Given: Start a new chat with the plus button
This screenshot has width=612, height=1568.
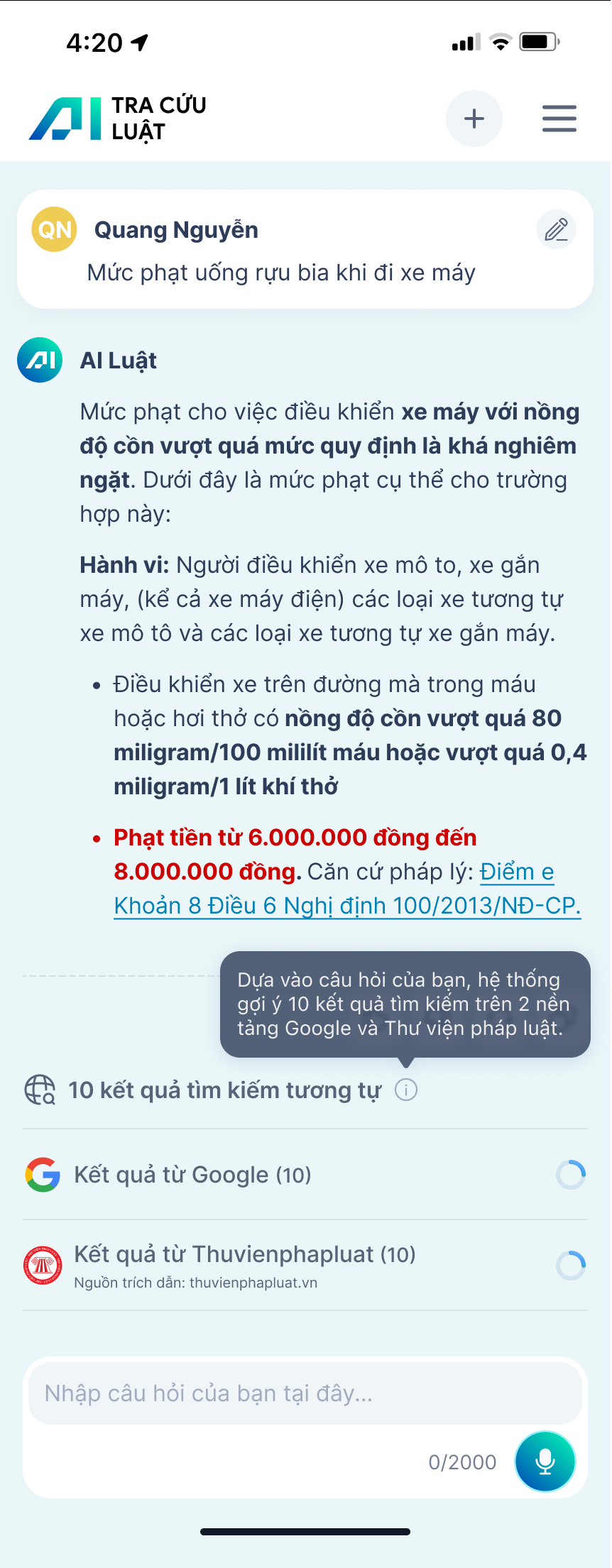Looking at the screenshot, I should 474,119.
